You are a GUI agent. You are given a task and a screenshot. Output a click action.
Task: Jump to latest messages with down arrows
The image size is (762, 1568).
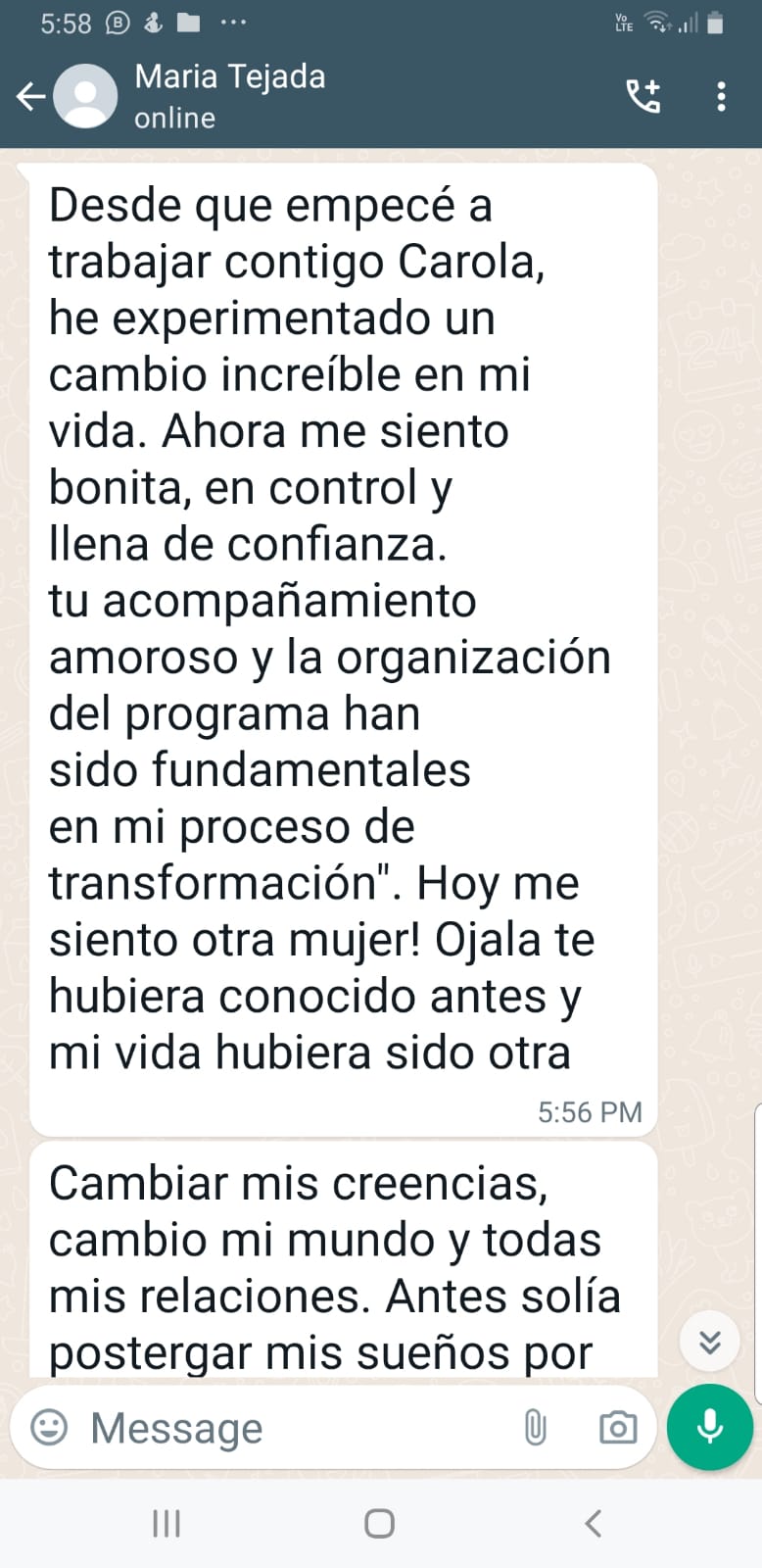709,1342
